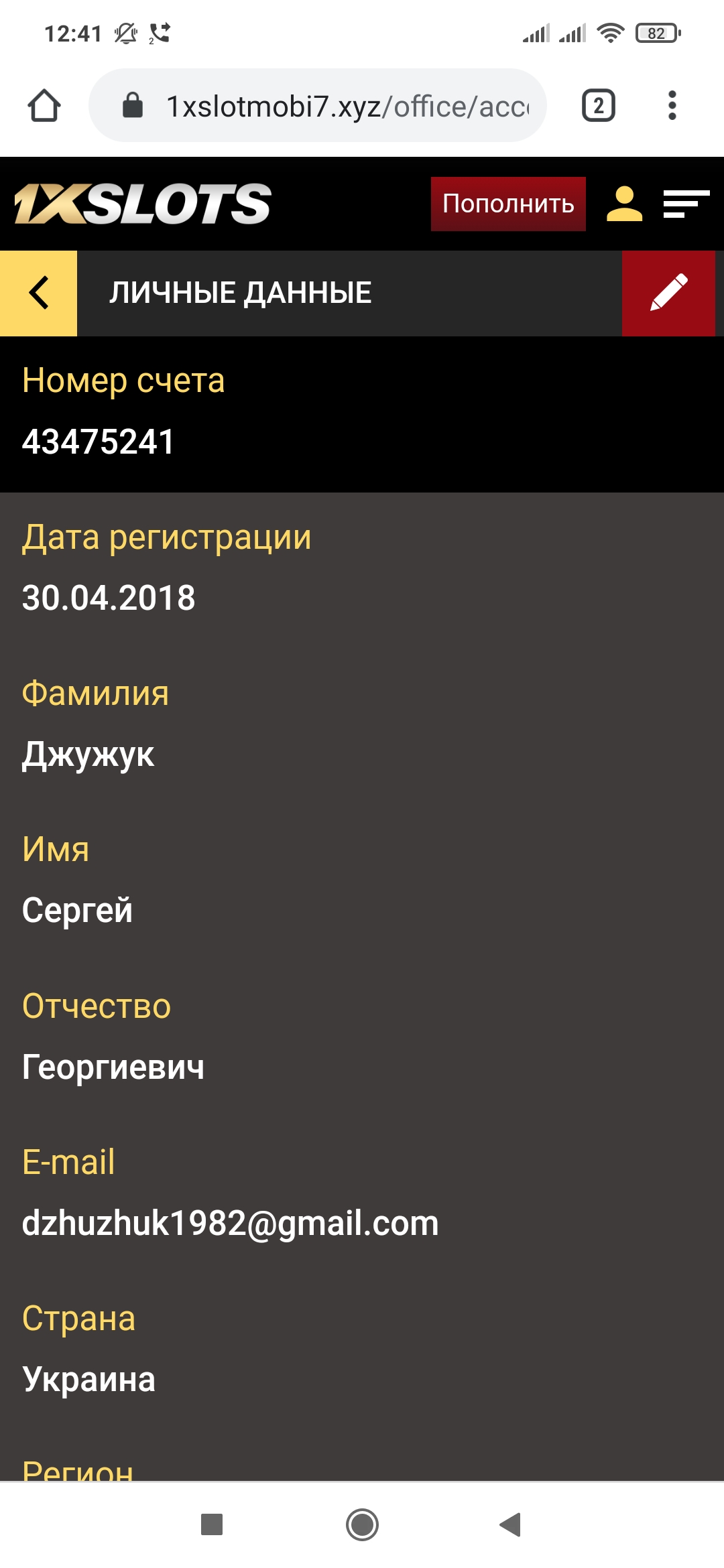Tap the system back button

click(x=510, y=1524)
